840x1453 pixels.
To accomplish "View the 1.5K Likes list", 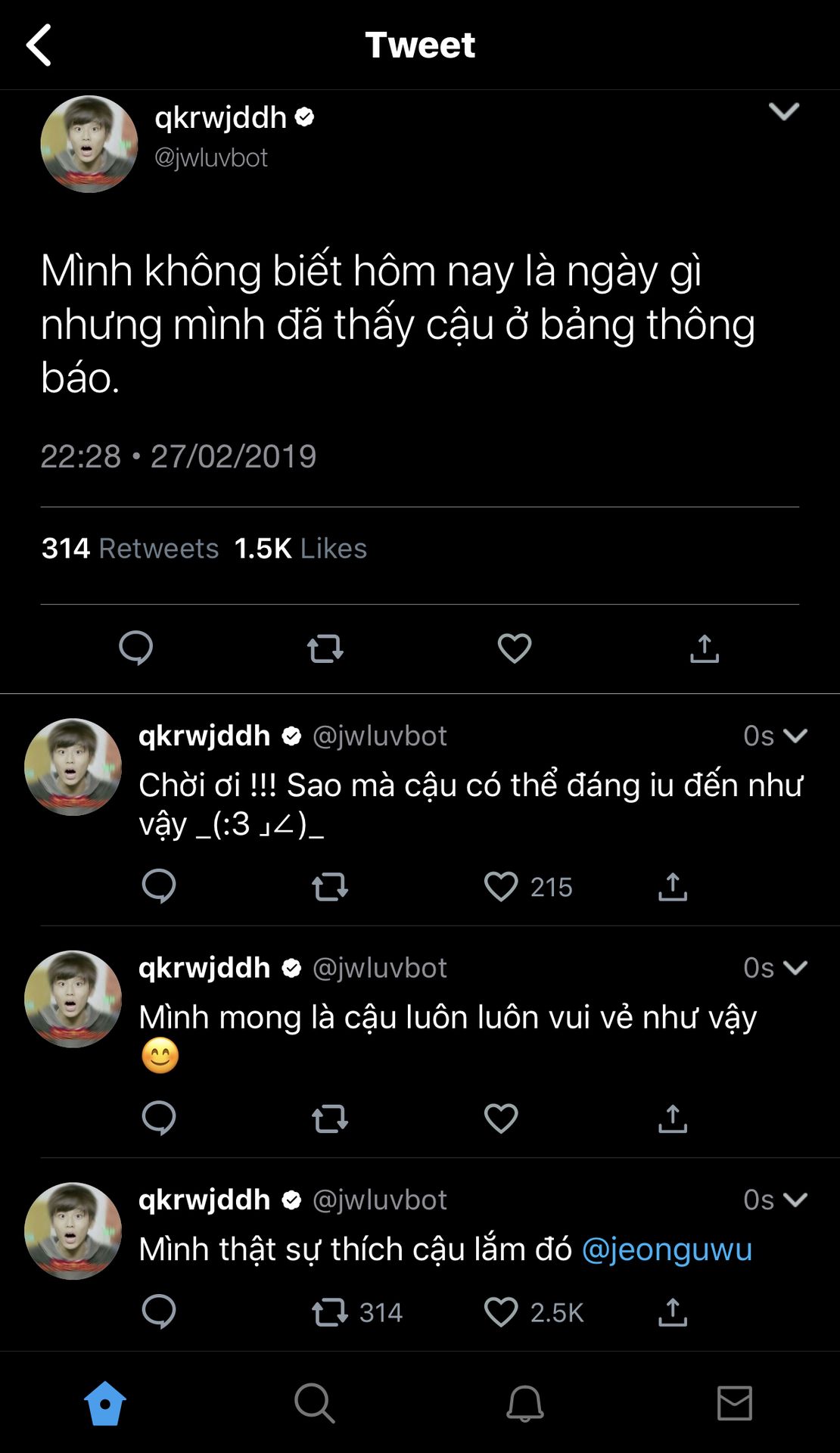I will coord(300,548).
